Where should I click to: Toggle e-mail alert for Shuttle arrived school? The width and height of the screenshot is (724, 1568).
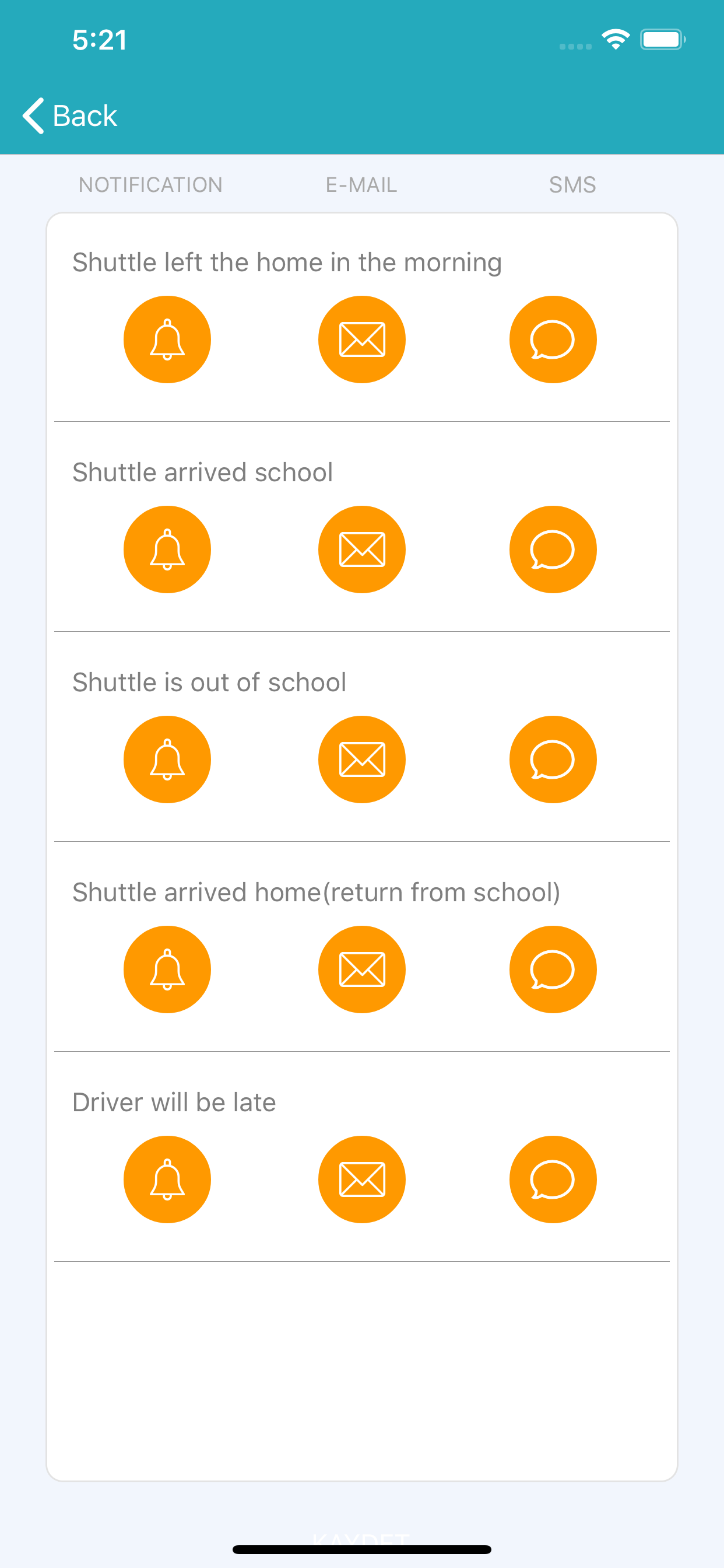click(x=362, y=549)
